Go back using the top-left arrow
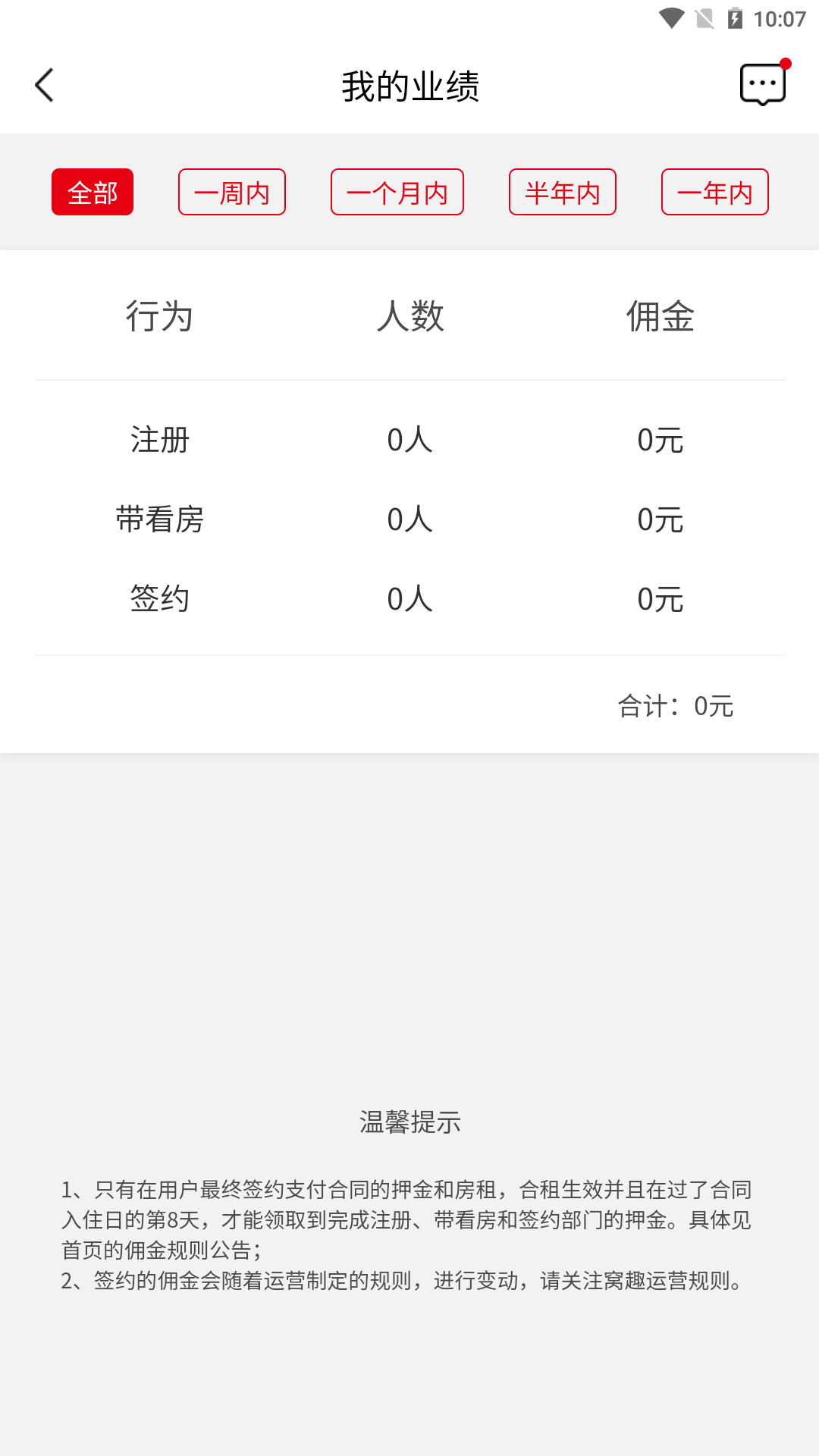The width and height of the screenshot is (819, 1456). click(45, 85)
